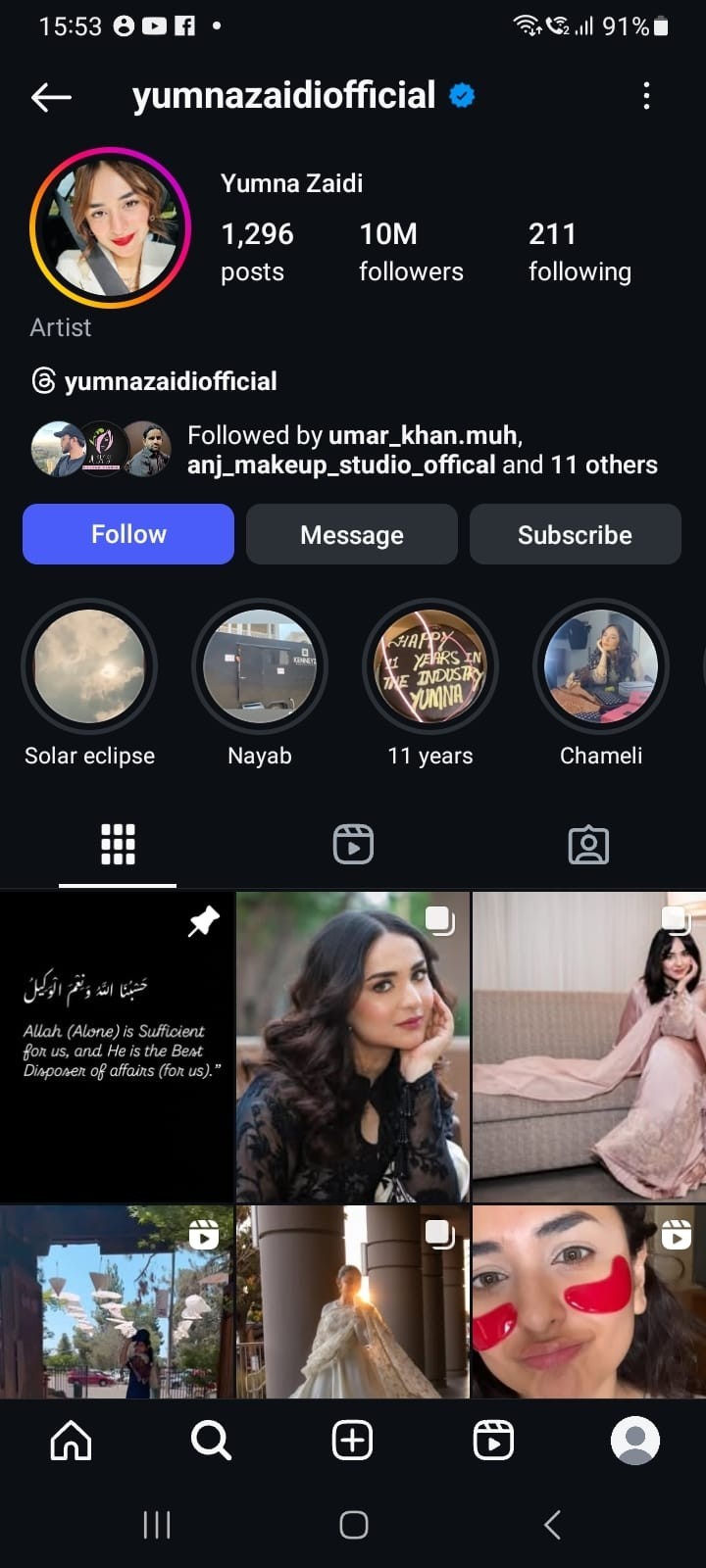The image size is (706, 1568).
Task: Go back using the top arrow
Action: tap(51, 96)
